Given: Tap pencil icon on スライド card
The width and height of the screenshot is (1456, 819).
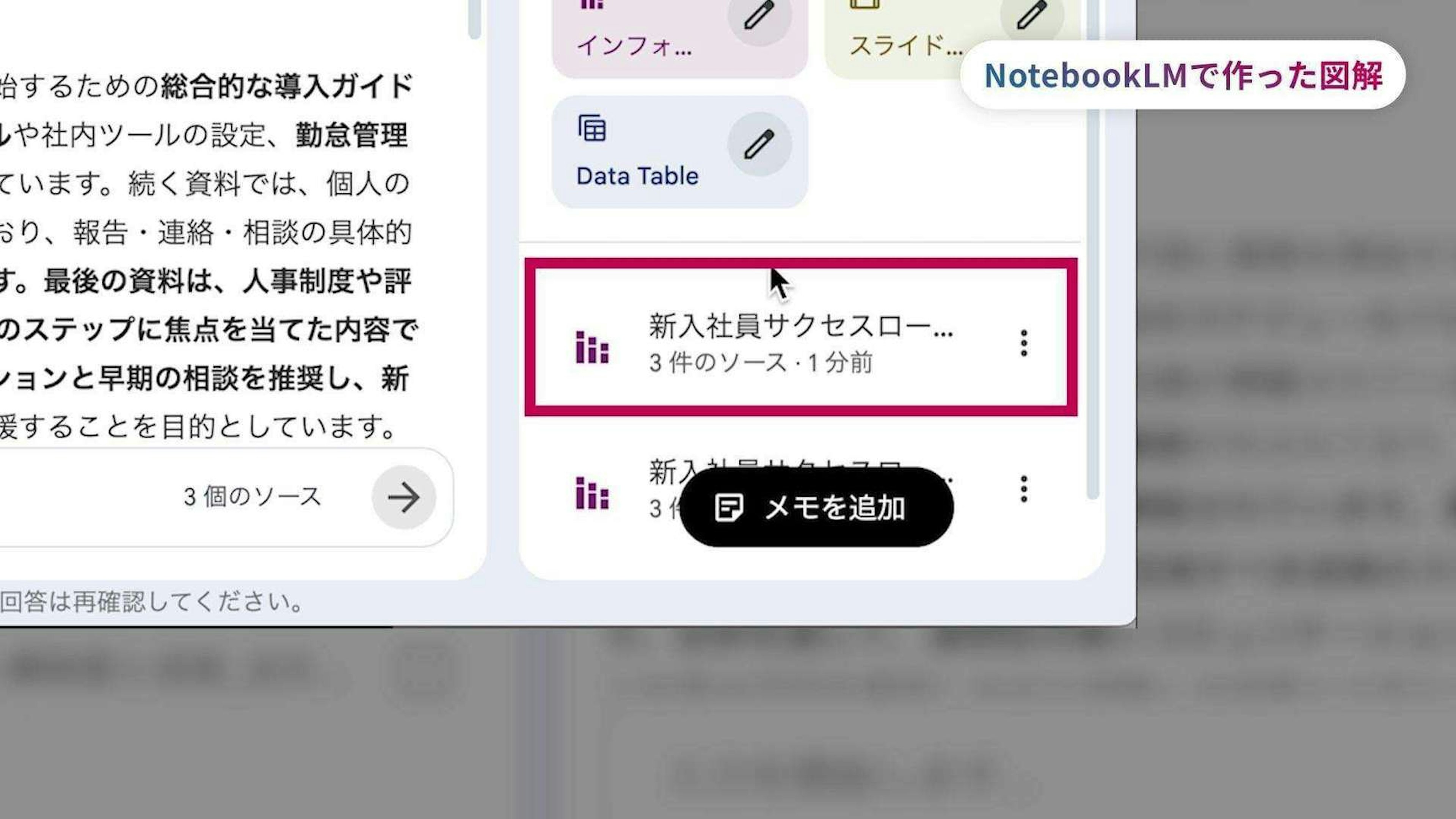Looking at the screenshot, I should click(1031, 16).
